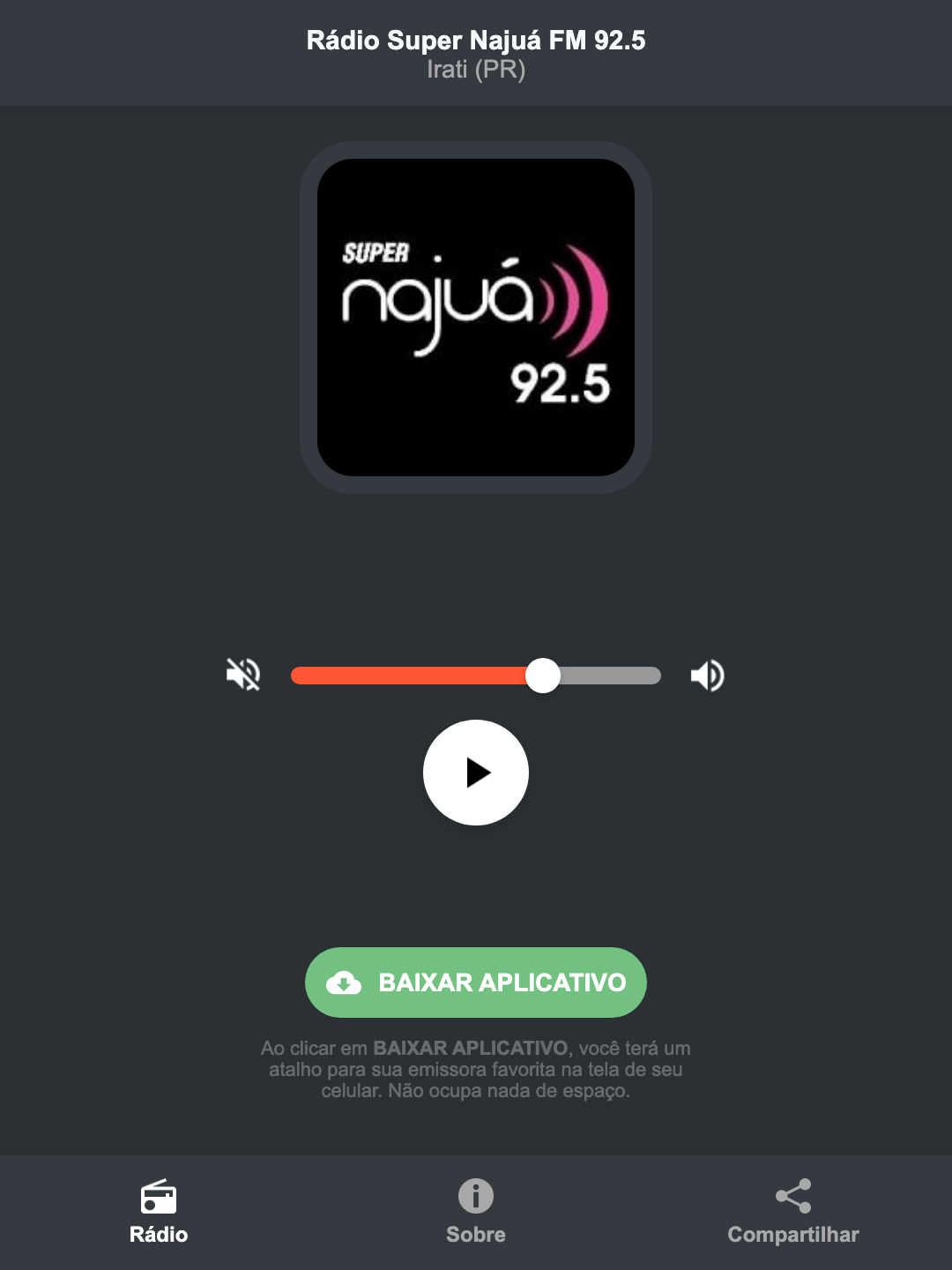Viewport: 952px width, 1270px height.
Task: Click the Rádio Super Najuá FM 92.5 title
Action: (475, 40)
